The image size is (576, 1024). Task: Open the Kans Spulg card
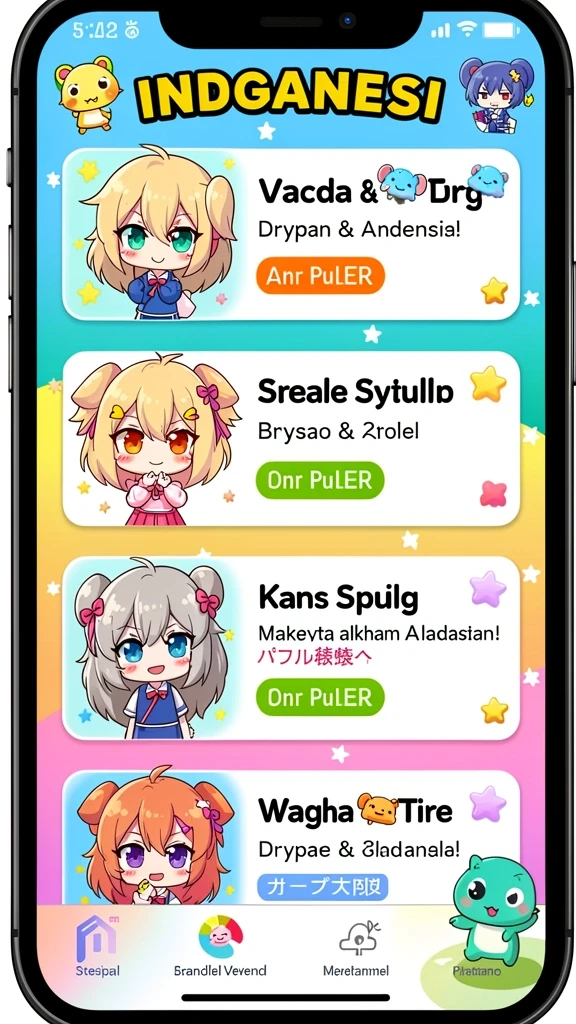coord(291,648)
